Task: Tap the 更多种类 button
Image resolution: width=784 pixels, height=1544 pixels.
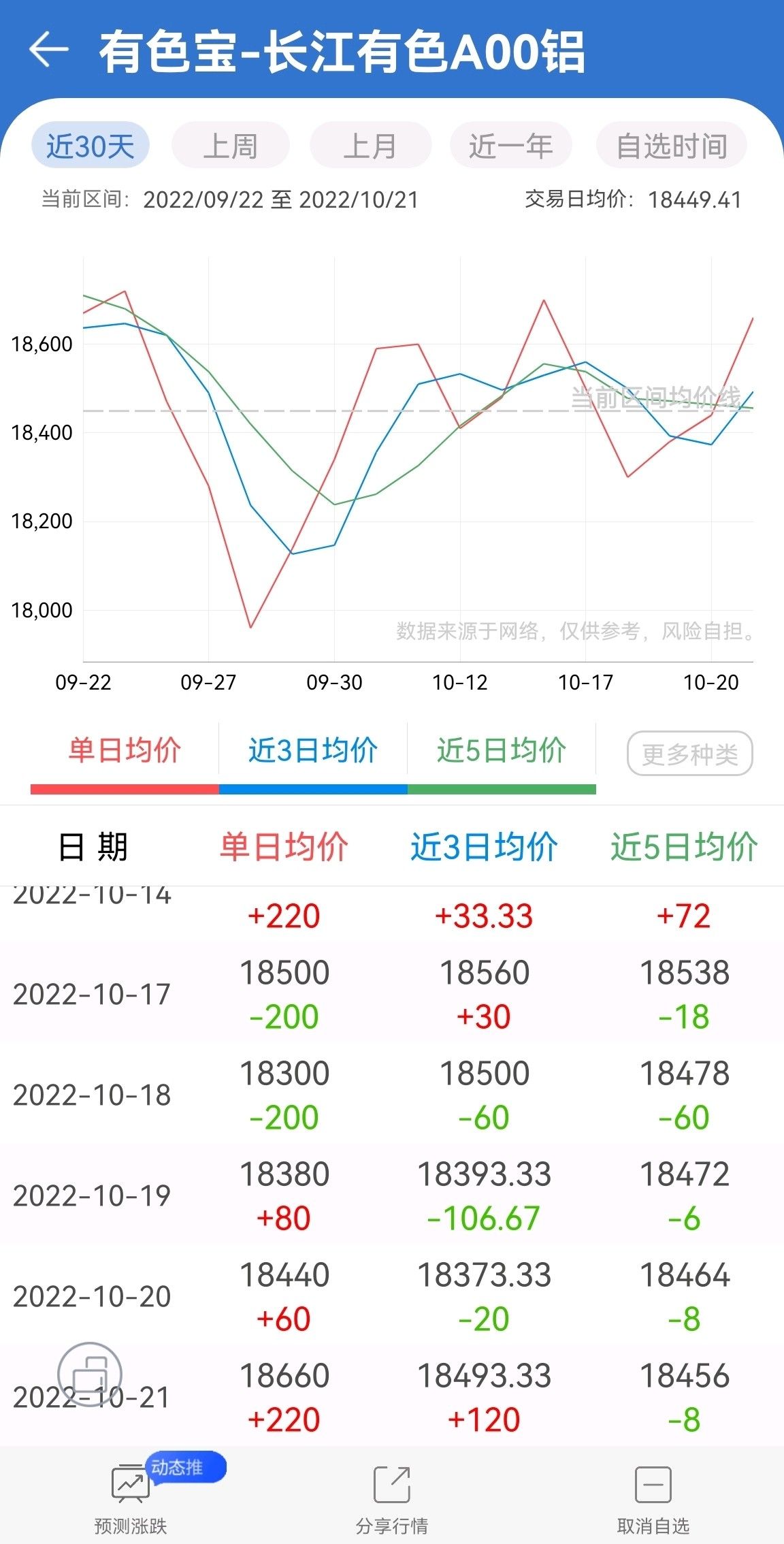Action: (x=689, y=754)
